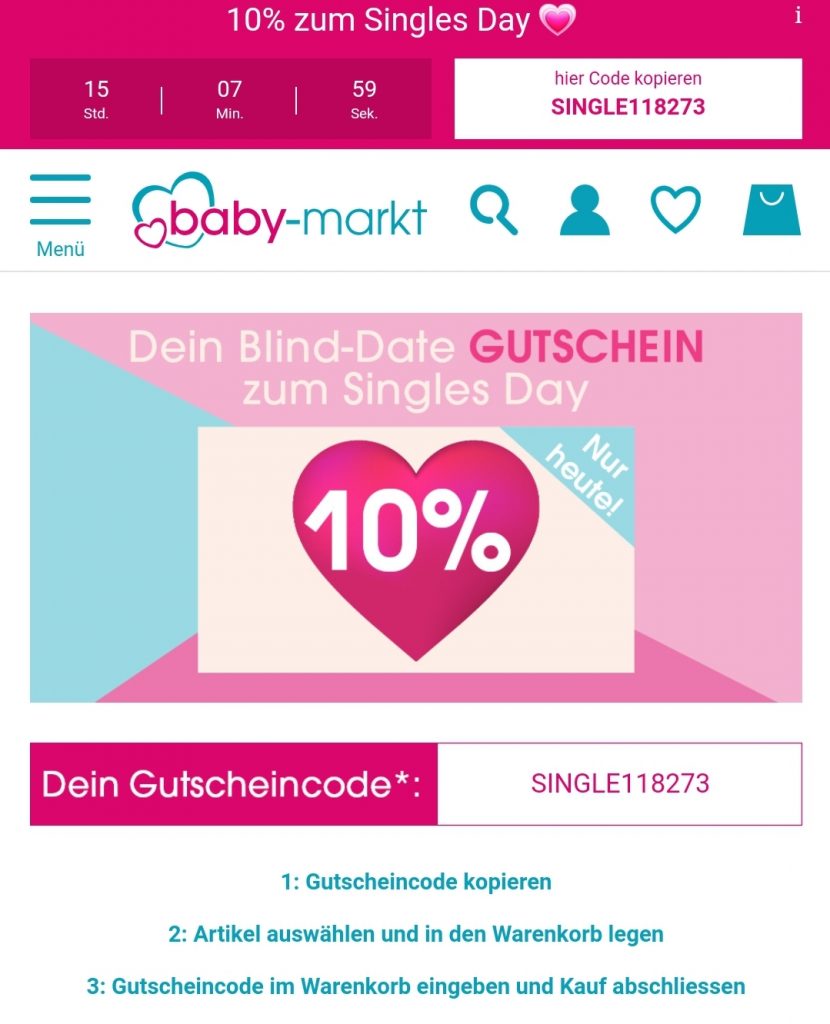Select the Gutscheincode field SINGLE118273

[620, 784]
